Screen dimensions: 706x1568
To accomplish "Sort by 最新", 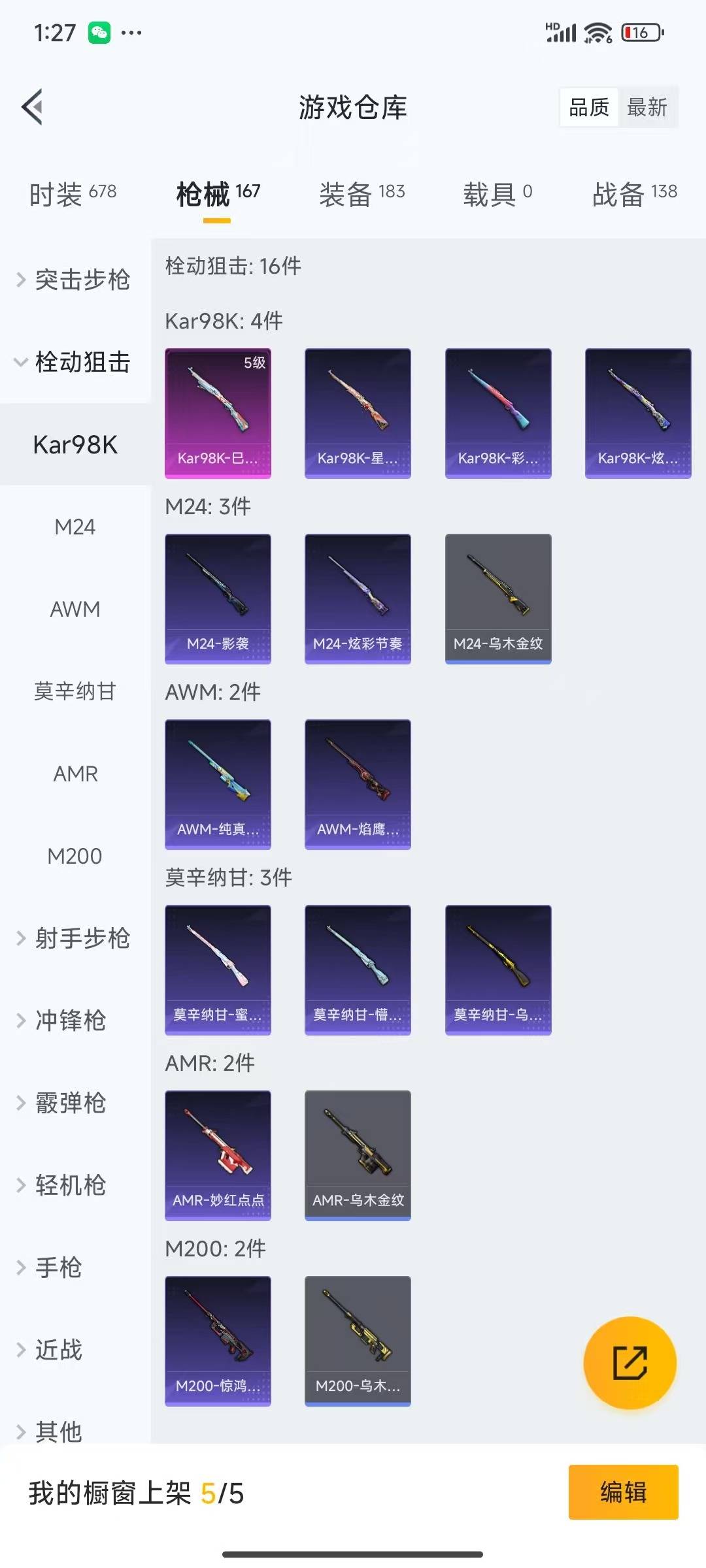I will pyautogui.click(x=647, y=107).
